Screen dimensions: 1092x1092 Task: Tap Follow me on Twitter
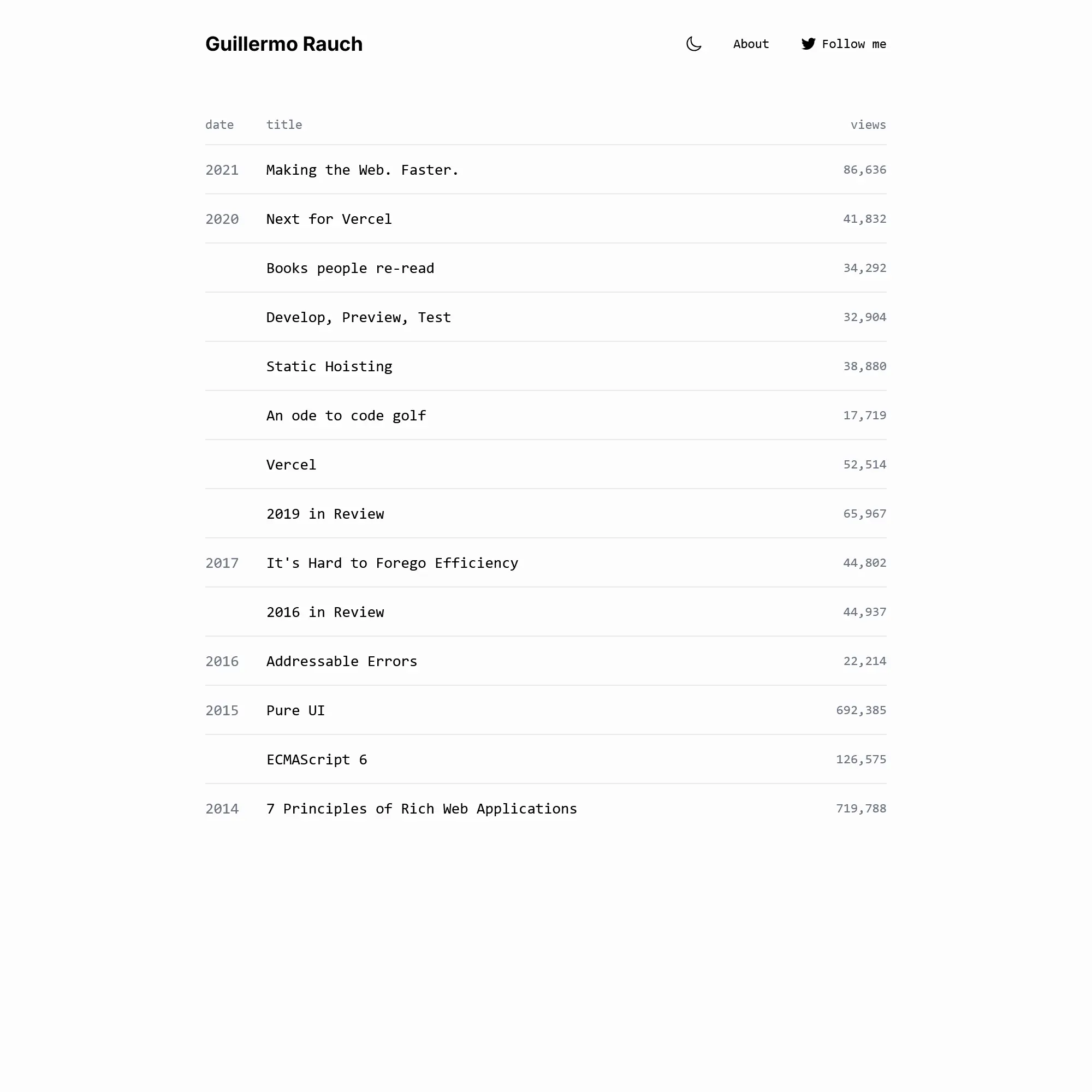[x=844, y=44]
